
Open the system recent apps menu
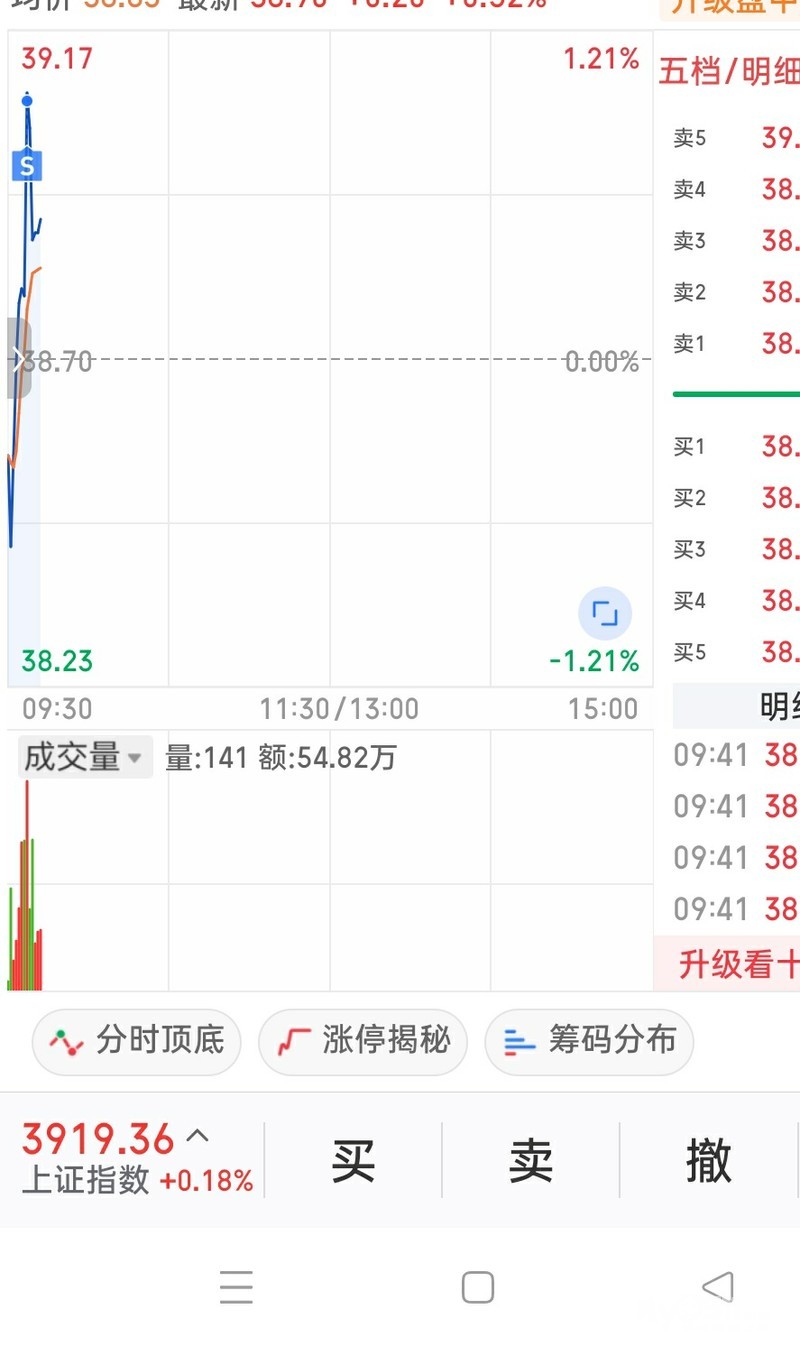click(236, 1287)
